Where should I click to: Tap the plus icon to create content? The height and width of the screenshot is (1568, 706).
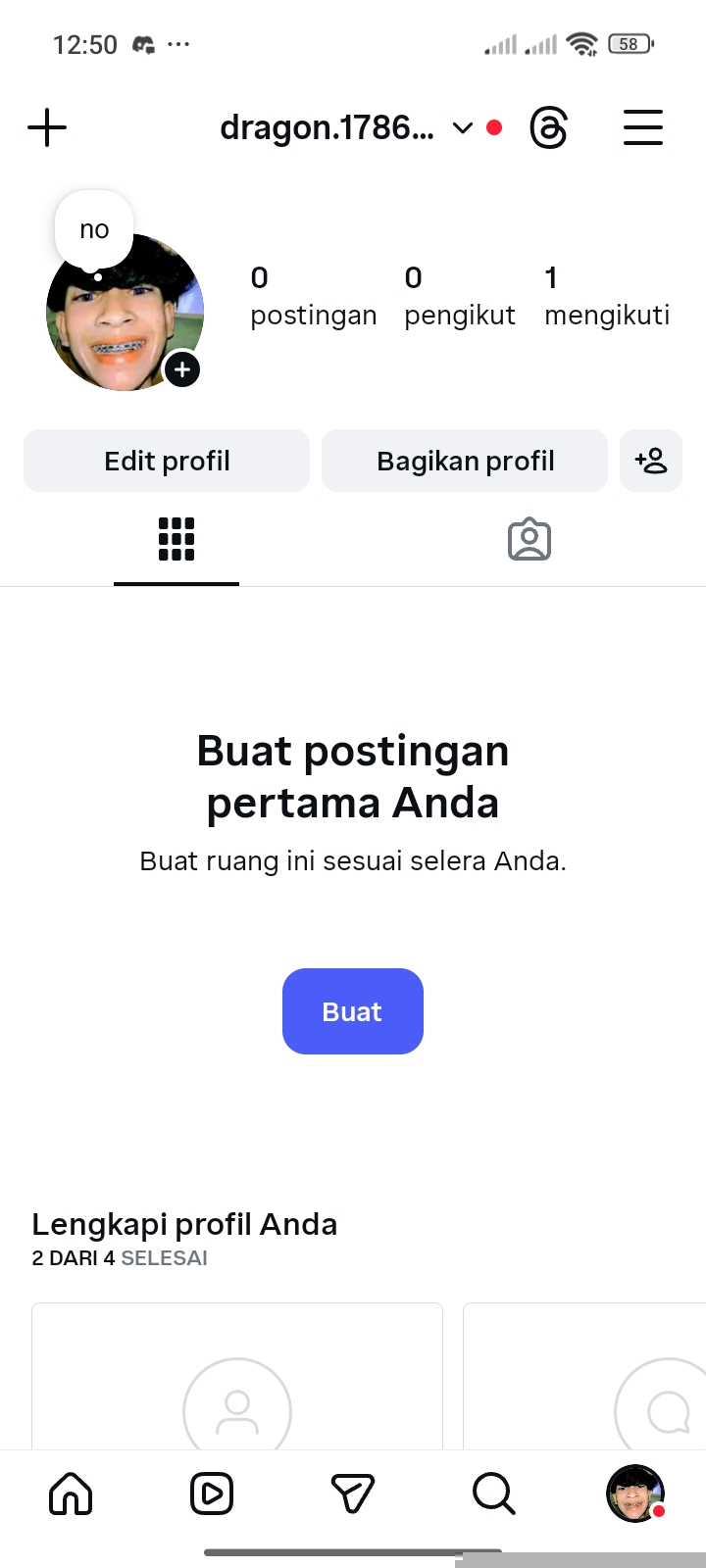pyautogui.click(x=47, y=128)
